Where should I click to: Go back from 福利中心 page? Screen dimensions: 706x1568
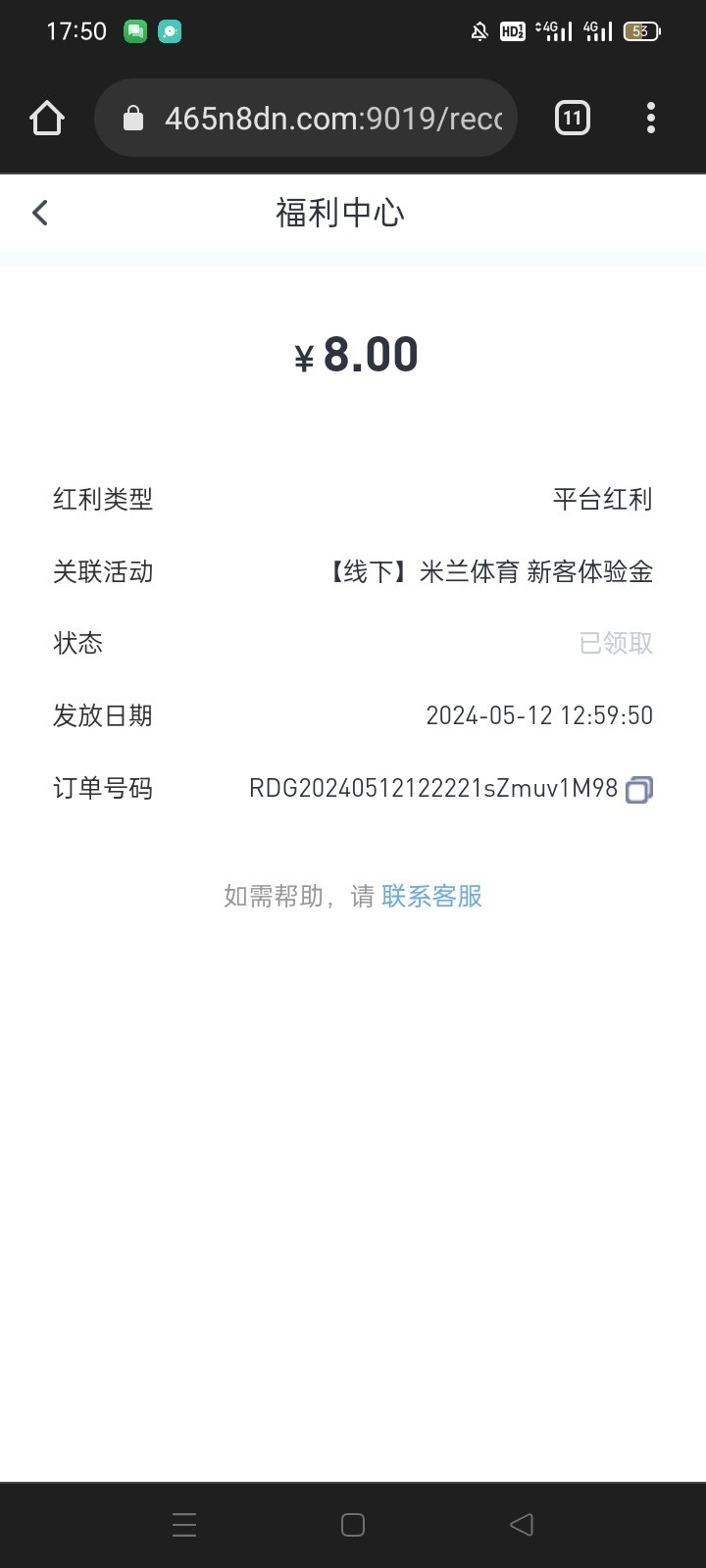pyautogui.click(x=40, y=213)
